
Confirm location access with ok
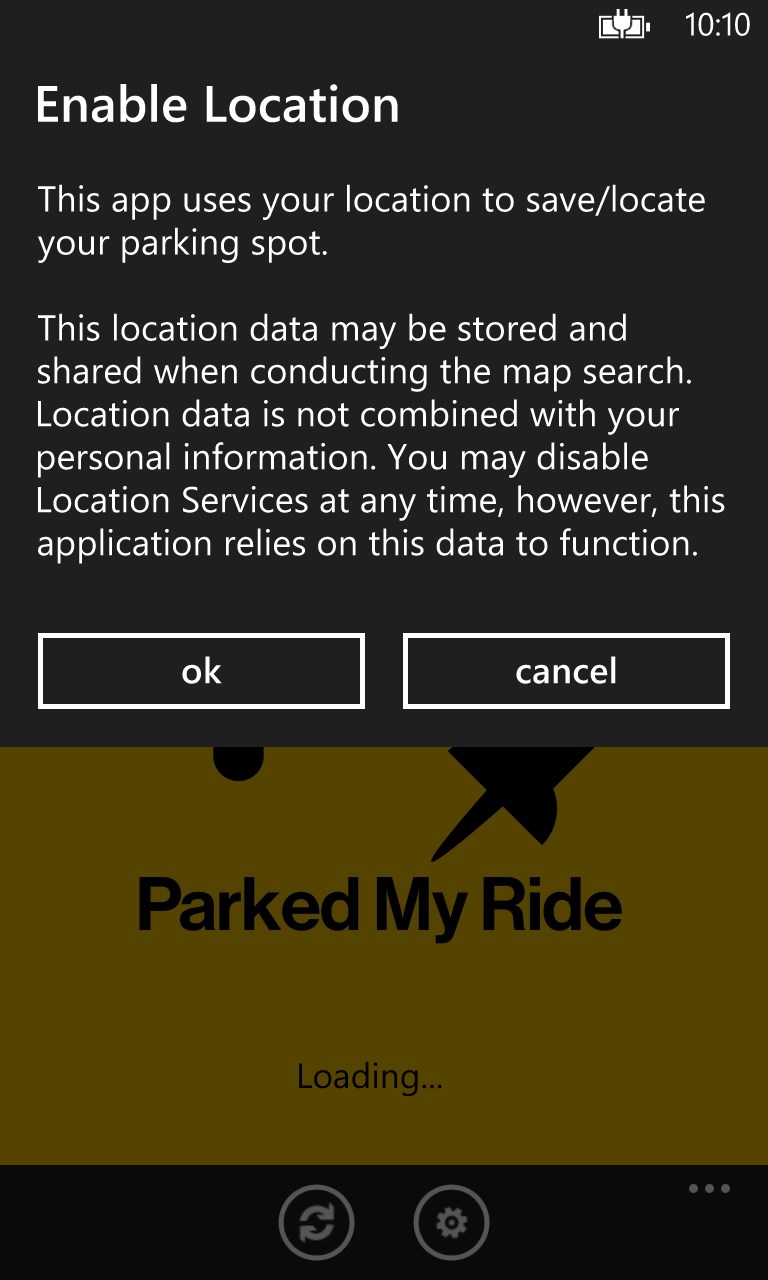[201, 671]
